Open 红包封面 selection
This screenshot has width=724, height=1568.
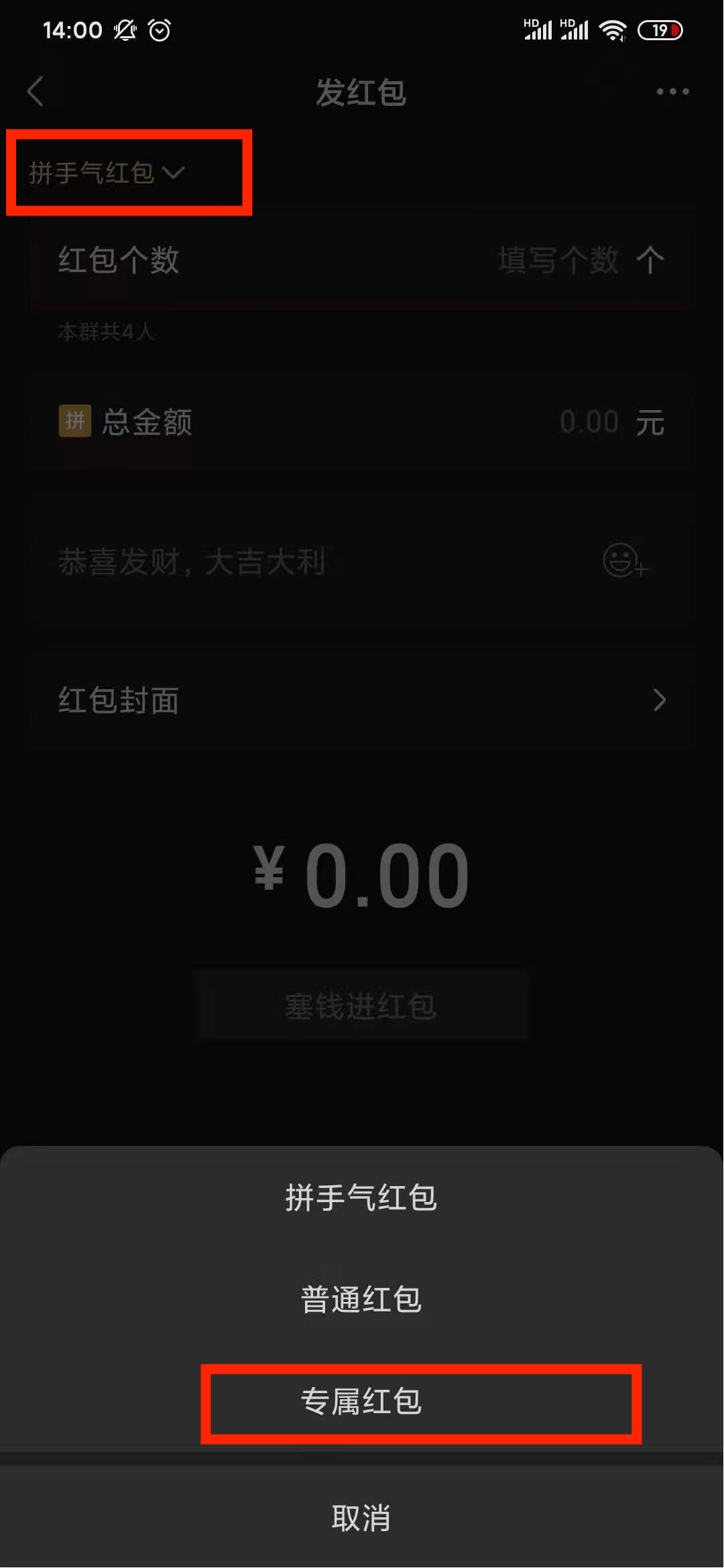click(361, 700)
